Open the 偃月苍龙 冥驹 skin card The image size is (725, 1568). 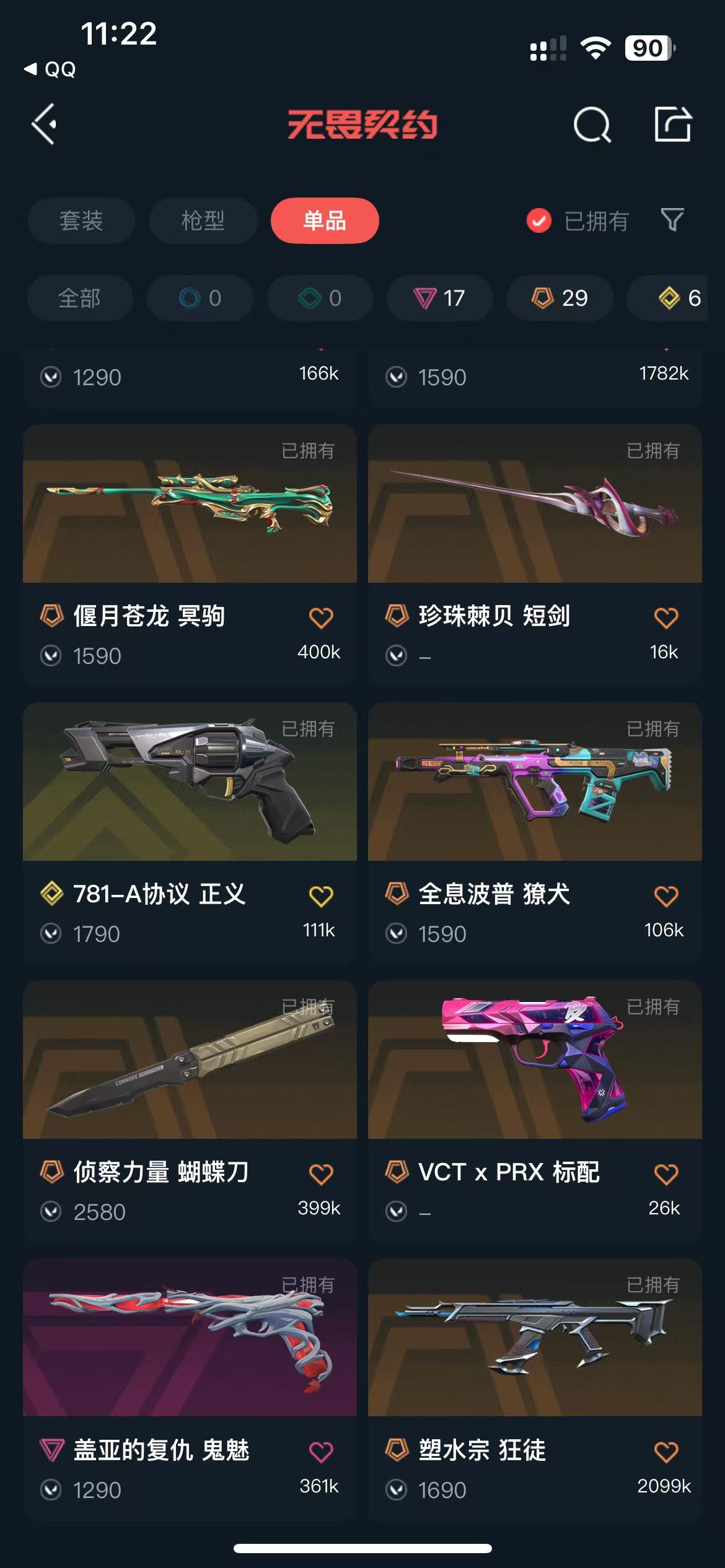pyautogui.click(x=190, y=554)
